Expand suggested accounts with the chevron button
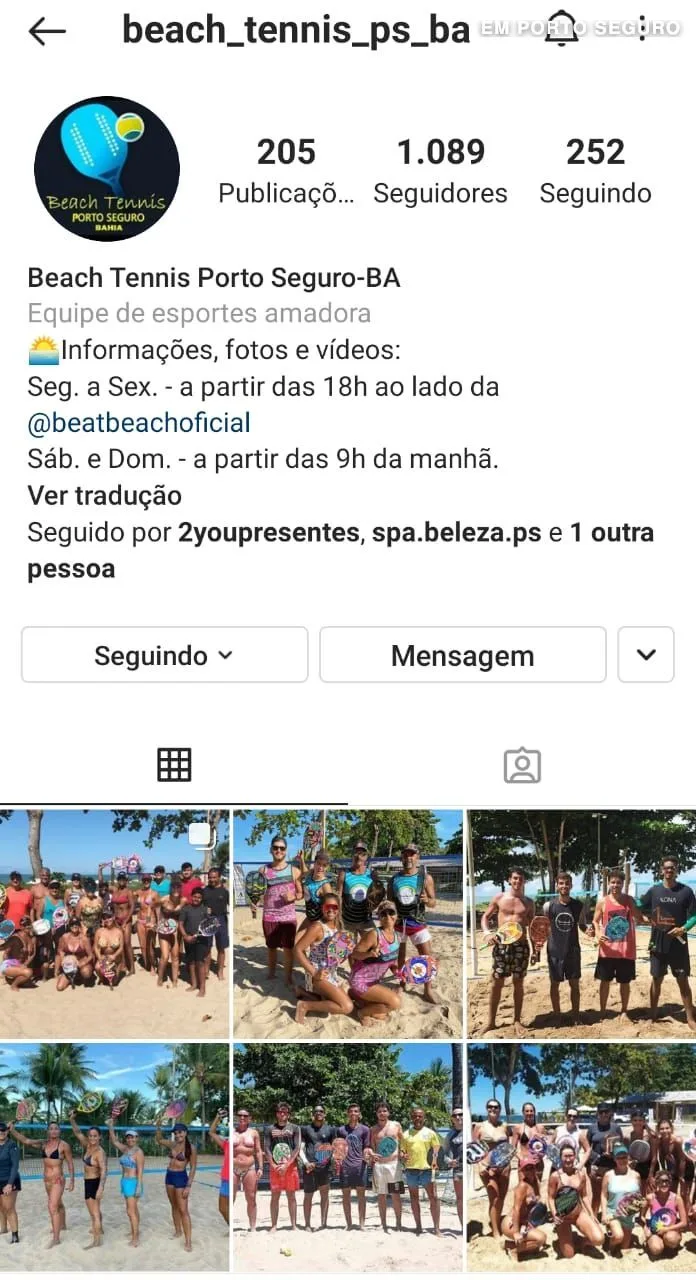The image size is (696, 1280). tap(646, 655)
